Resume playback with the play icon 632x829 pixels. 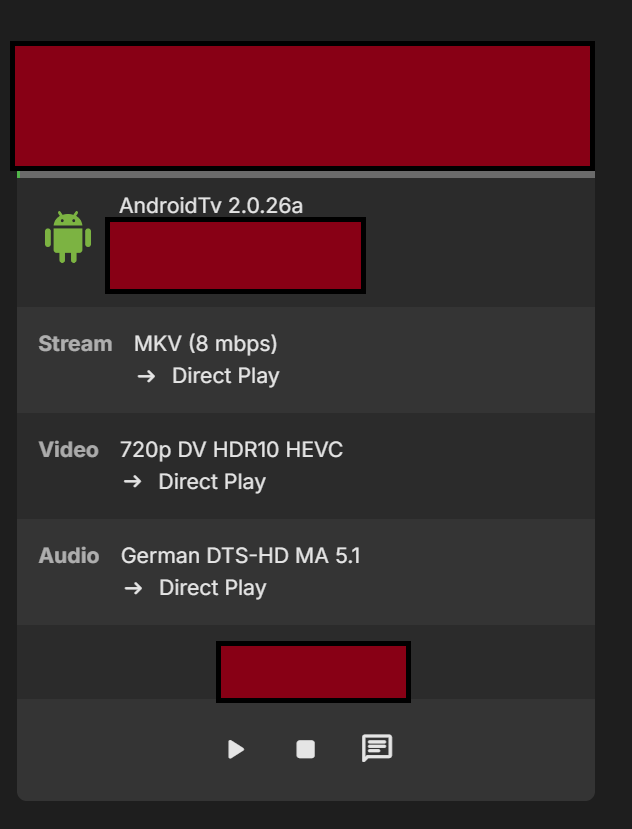(236, 749)
